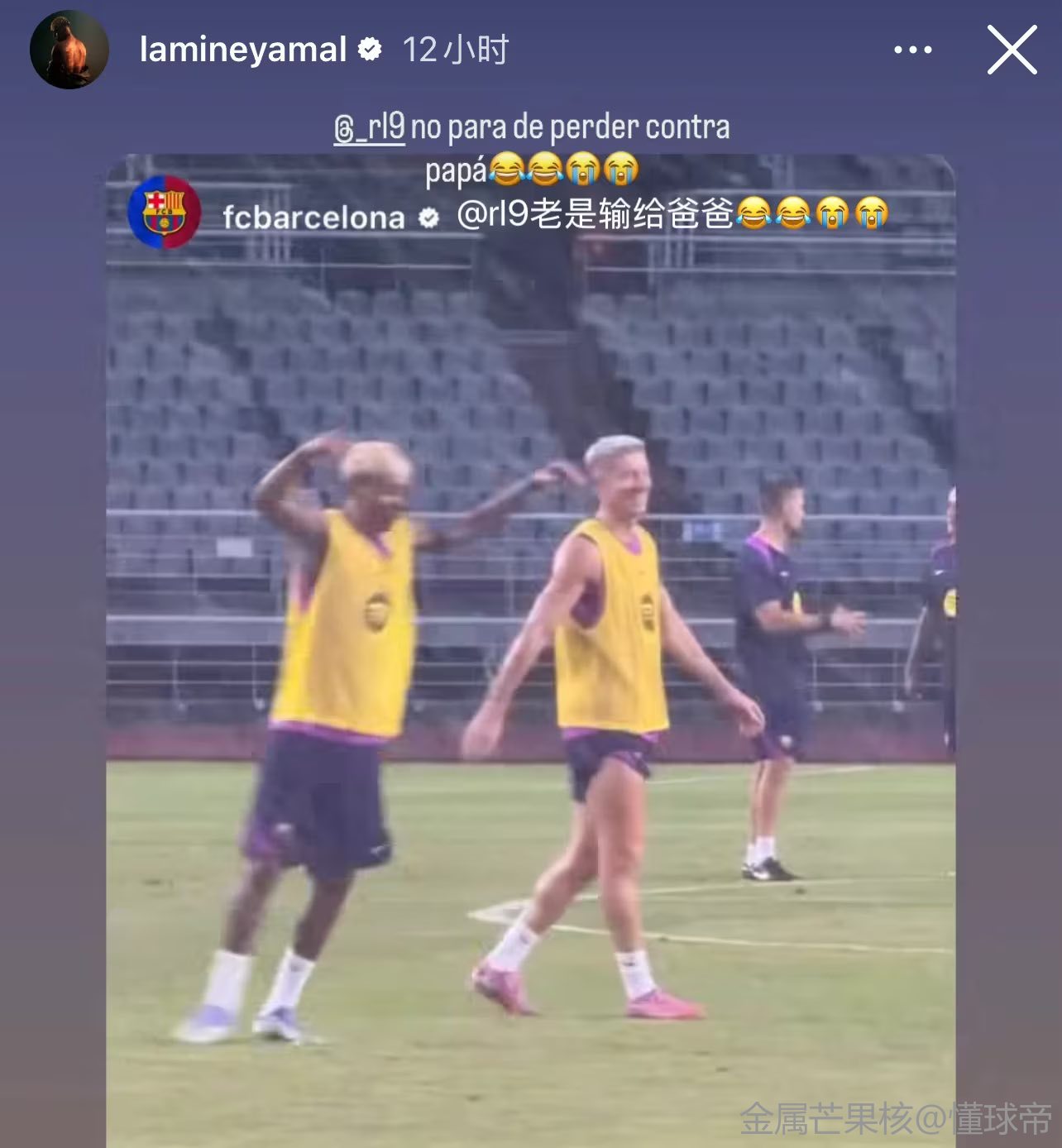Close the story viewer

(1012, 50)
